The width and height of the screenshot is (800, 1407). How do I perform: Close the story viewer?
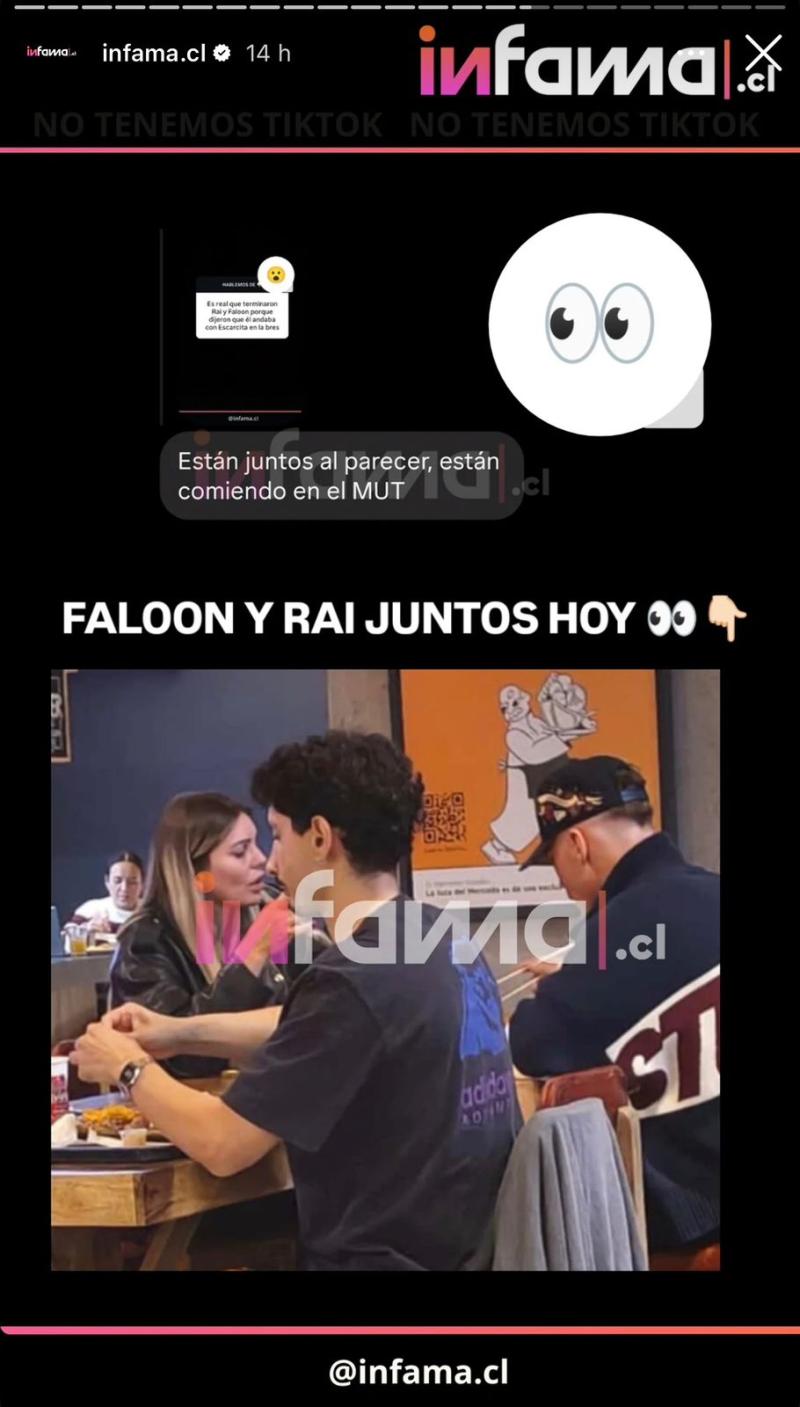763,53
